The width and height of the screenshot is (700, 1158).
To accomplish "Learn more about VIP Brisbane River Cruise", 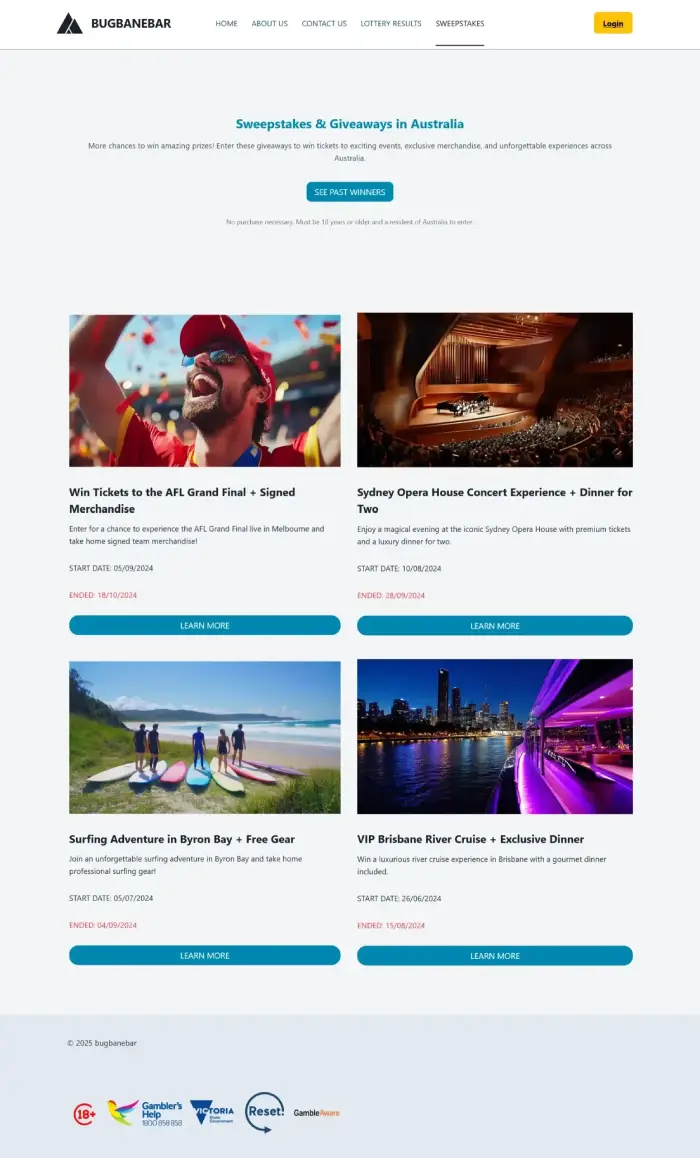I will tap(494, 956).
